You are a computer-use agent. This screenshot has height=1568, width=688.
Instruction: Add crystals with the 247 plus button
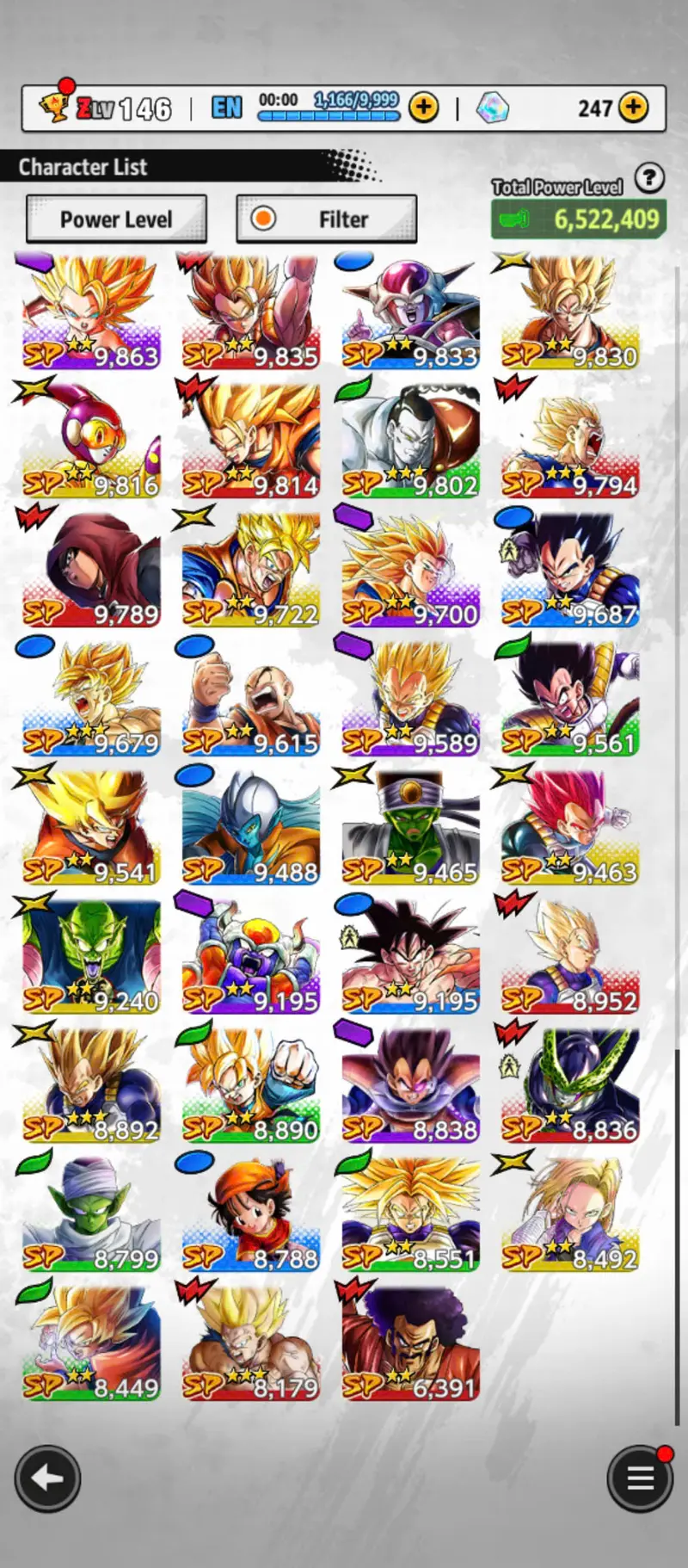click(x=634, y=108)
